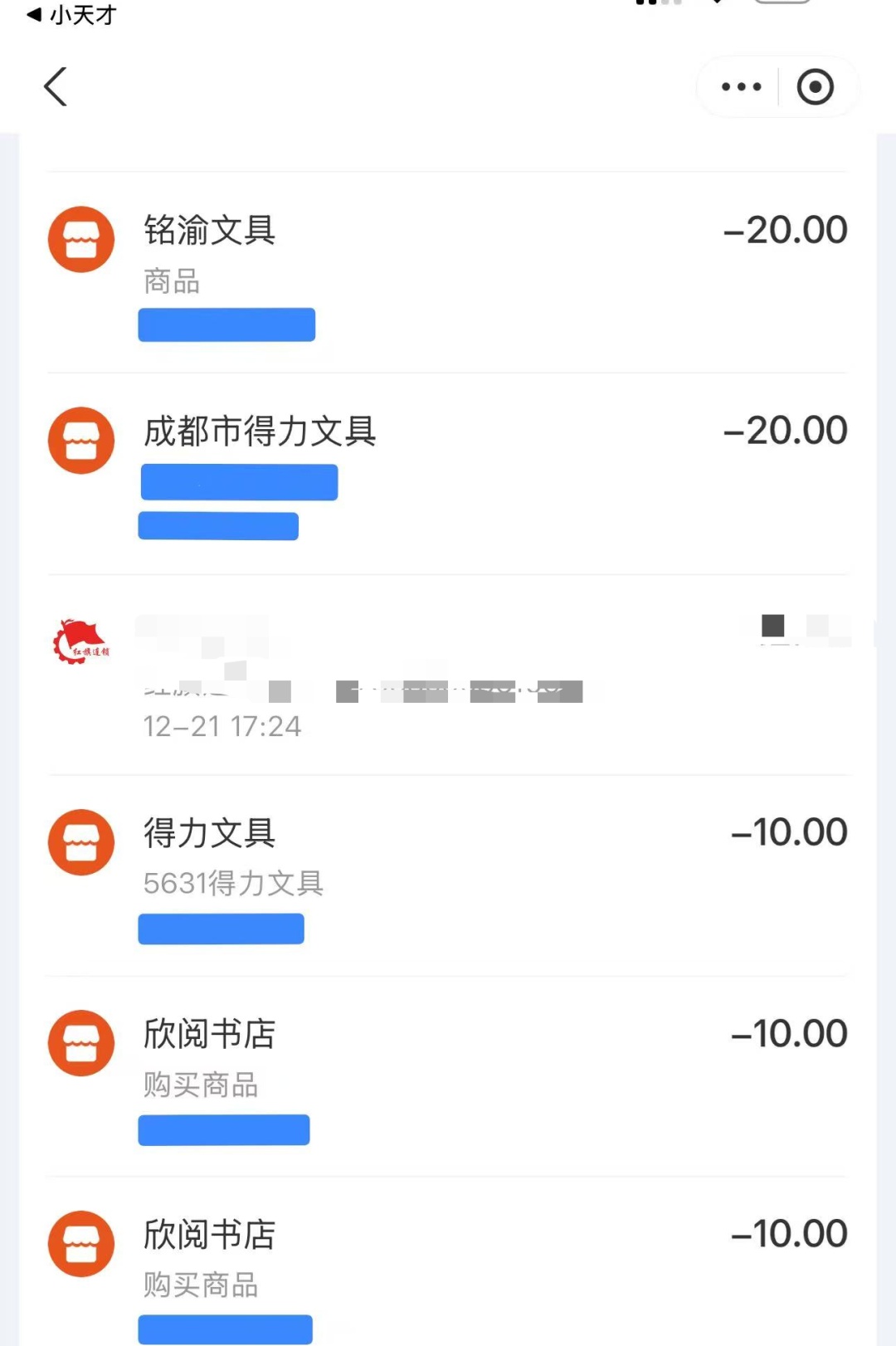Tap the 铭渝文具 store icon
The height and width of the screenshot is (1346, 896).
[x=80, y=238]
